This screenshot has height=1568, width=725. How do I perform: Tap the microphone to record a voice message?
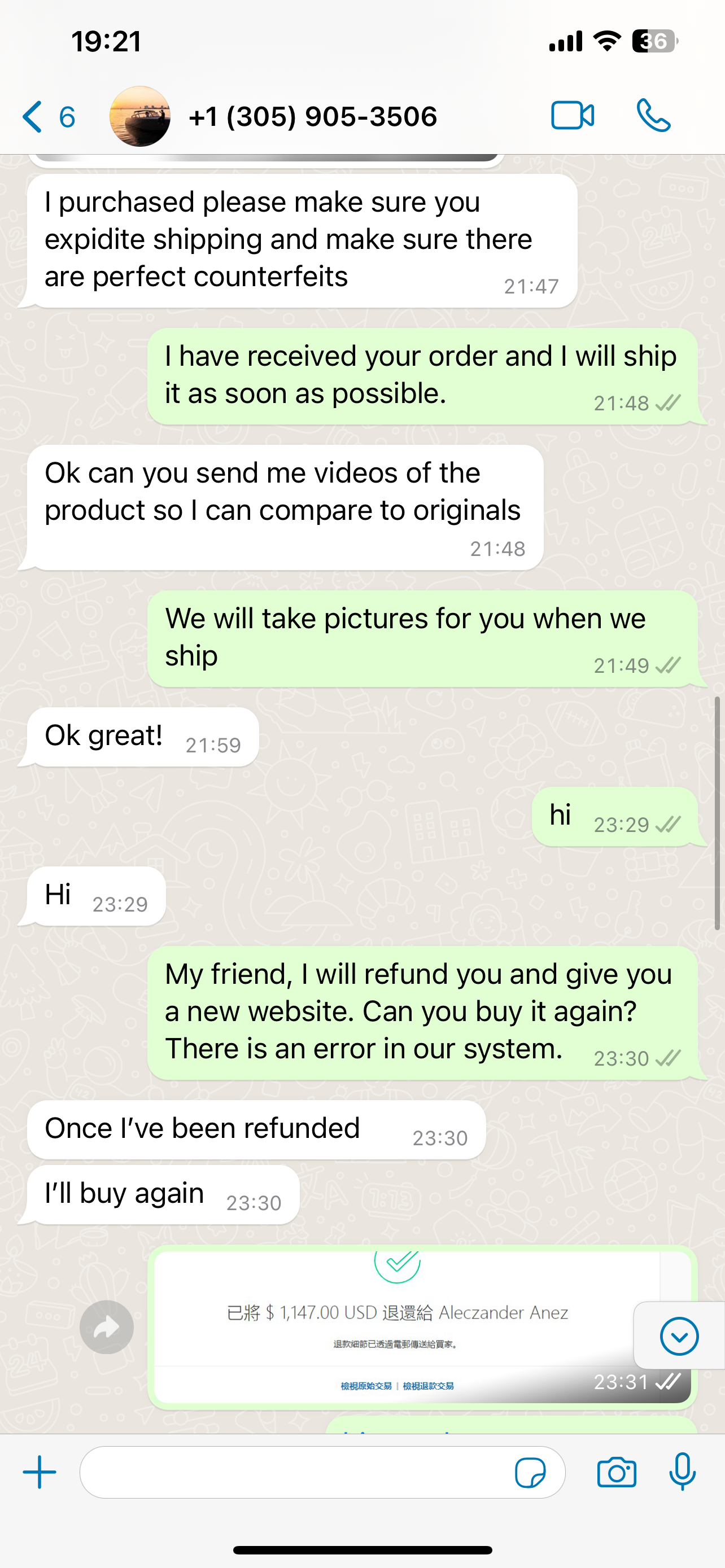point(683,1471)
